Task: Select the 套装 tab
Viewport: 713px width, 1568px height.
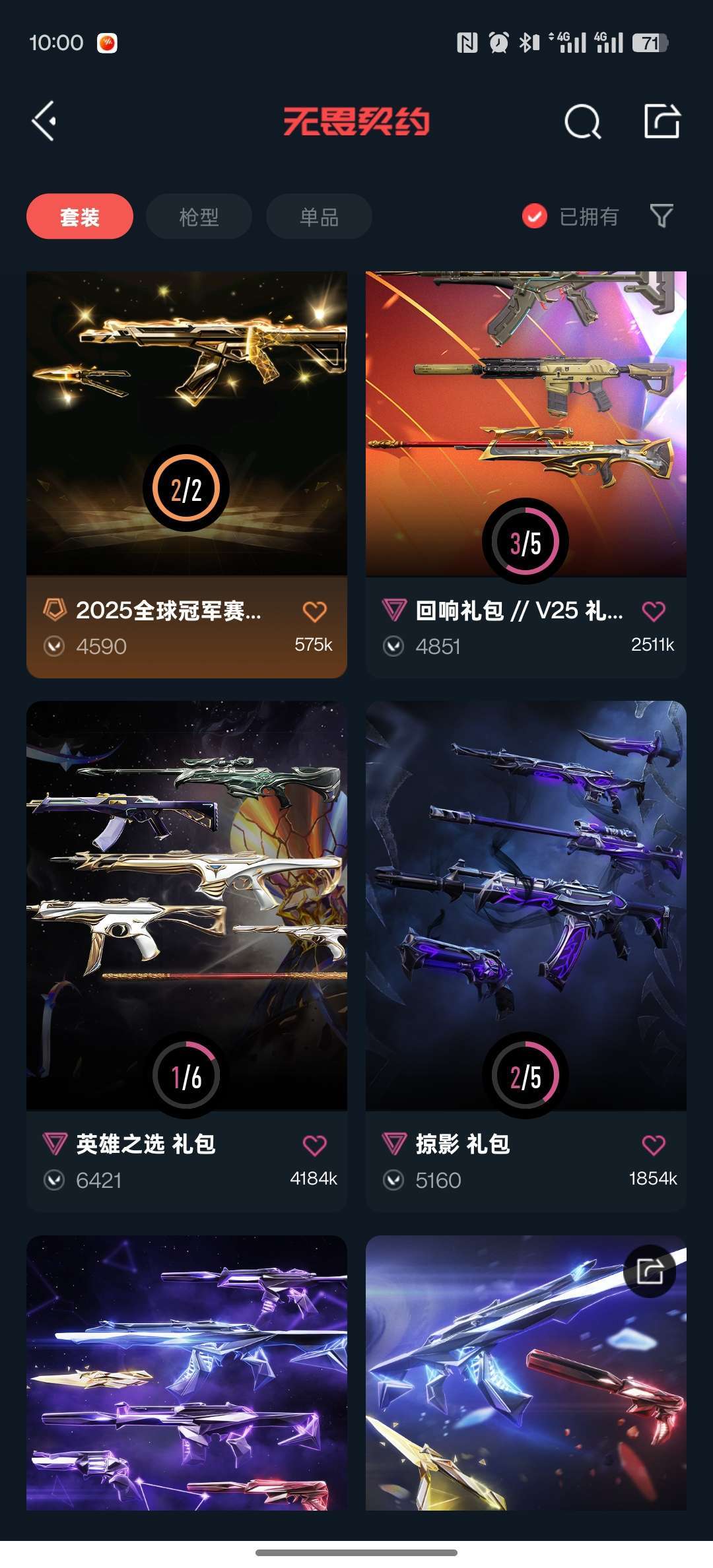Action: click(80, 216)
